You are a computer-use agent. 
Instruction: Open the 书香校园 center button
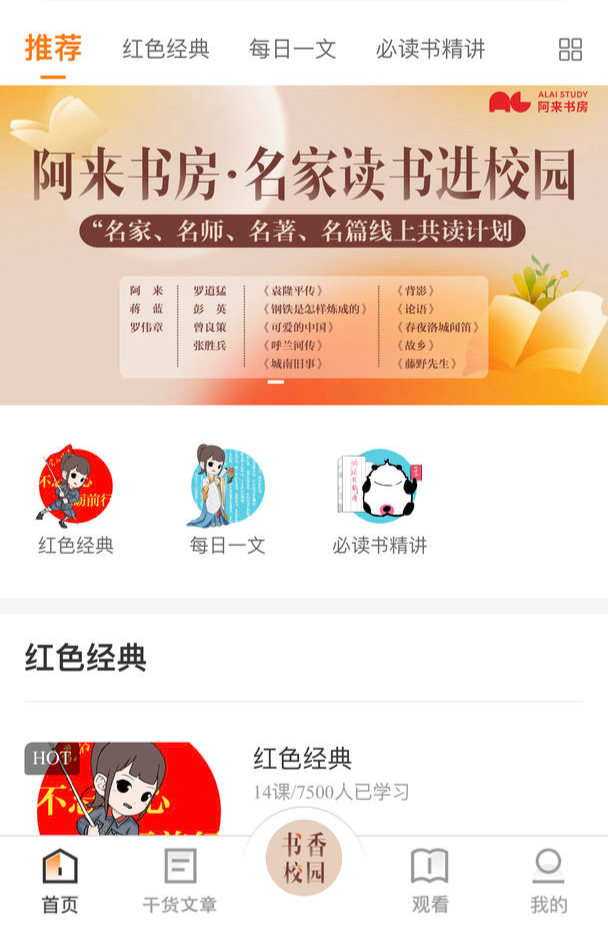303,858
